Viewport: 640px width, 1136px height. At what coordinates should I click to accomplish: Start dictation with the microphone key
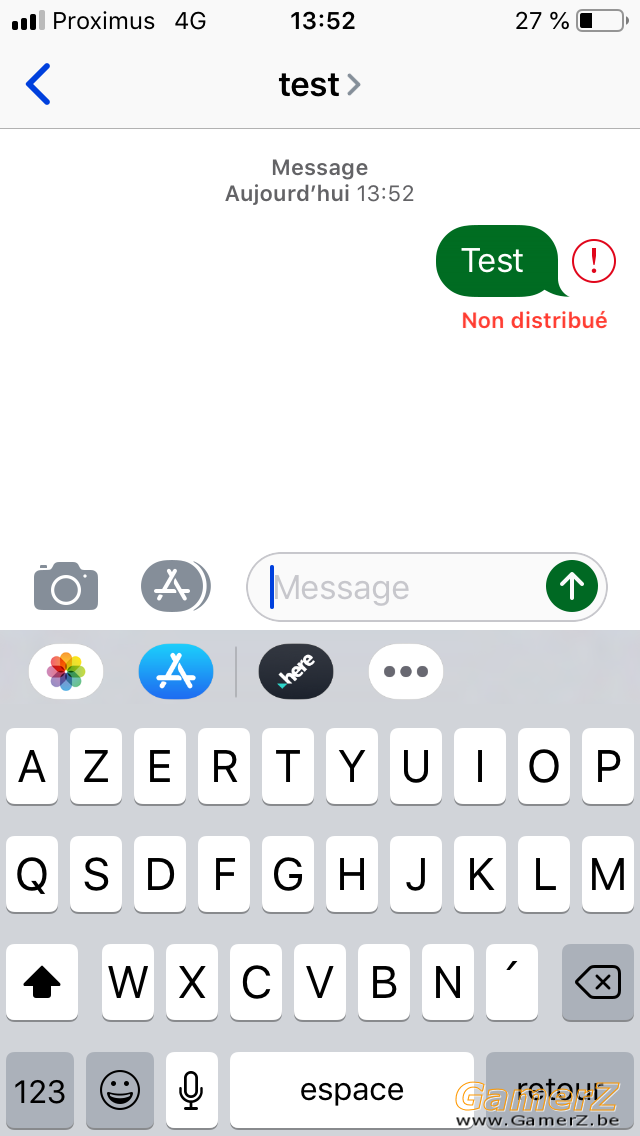191,1091
